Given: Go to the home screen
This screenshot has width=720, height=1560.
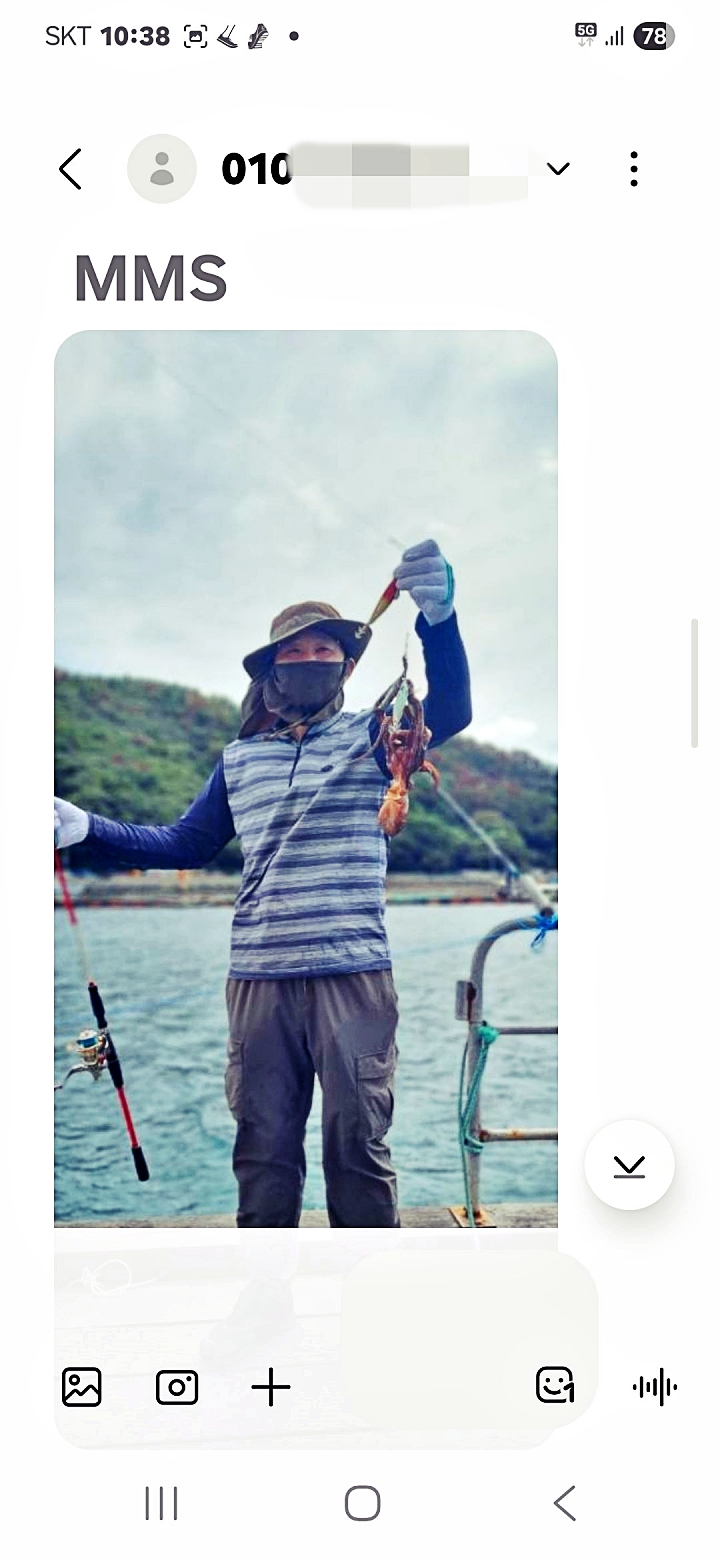Looking at the screenshot, I should pyautogui.click(x=362, y=1503).
